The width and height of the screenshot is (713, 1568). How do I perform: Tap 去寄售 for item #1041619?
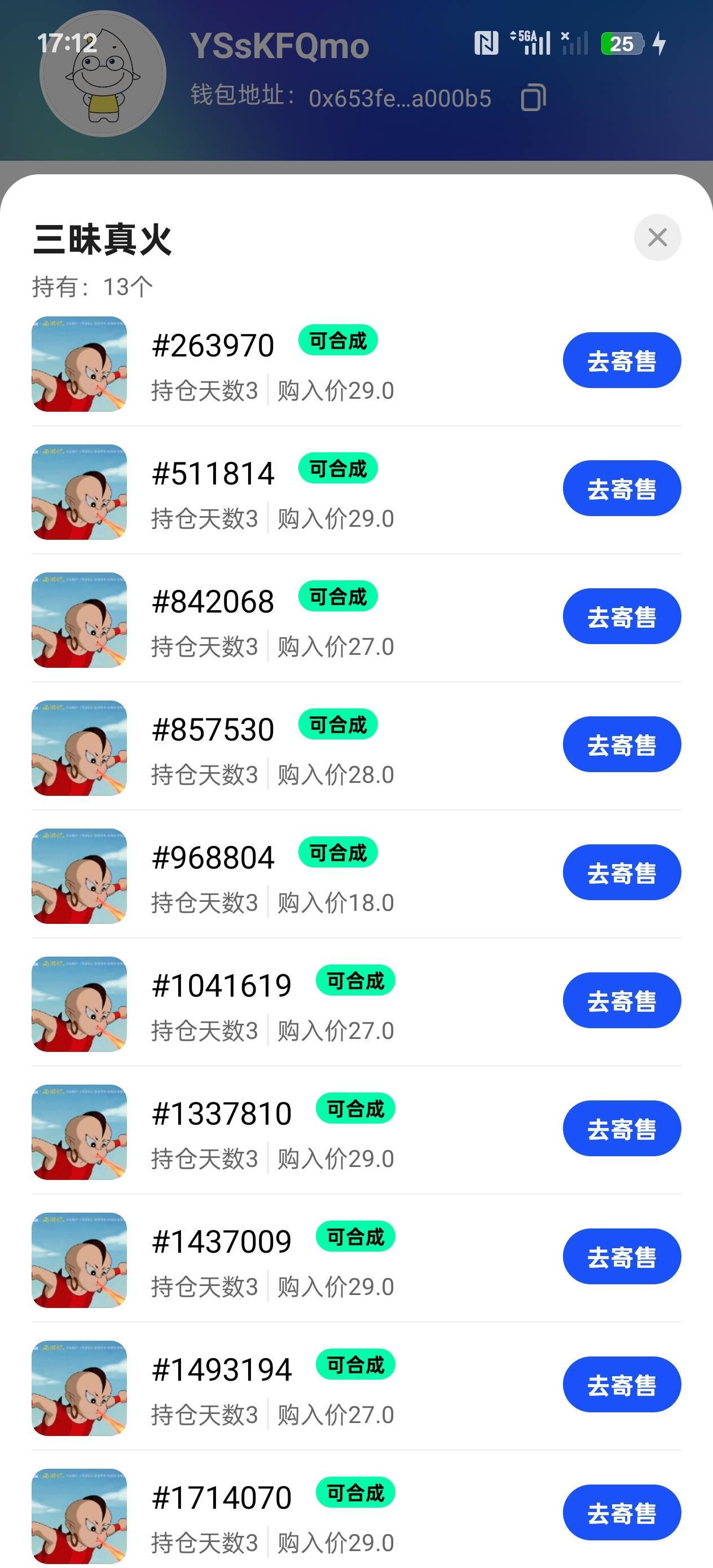621,1000
